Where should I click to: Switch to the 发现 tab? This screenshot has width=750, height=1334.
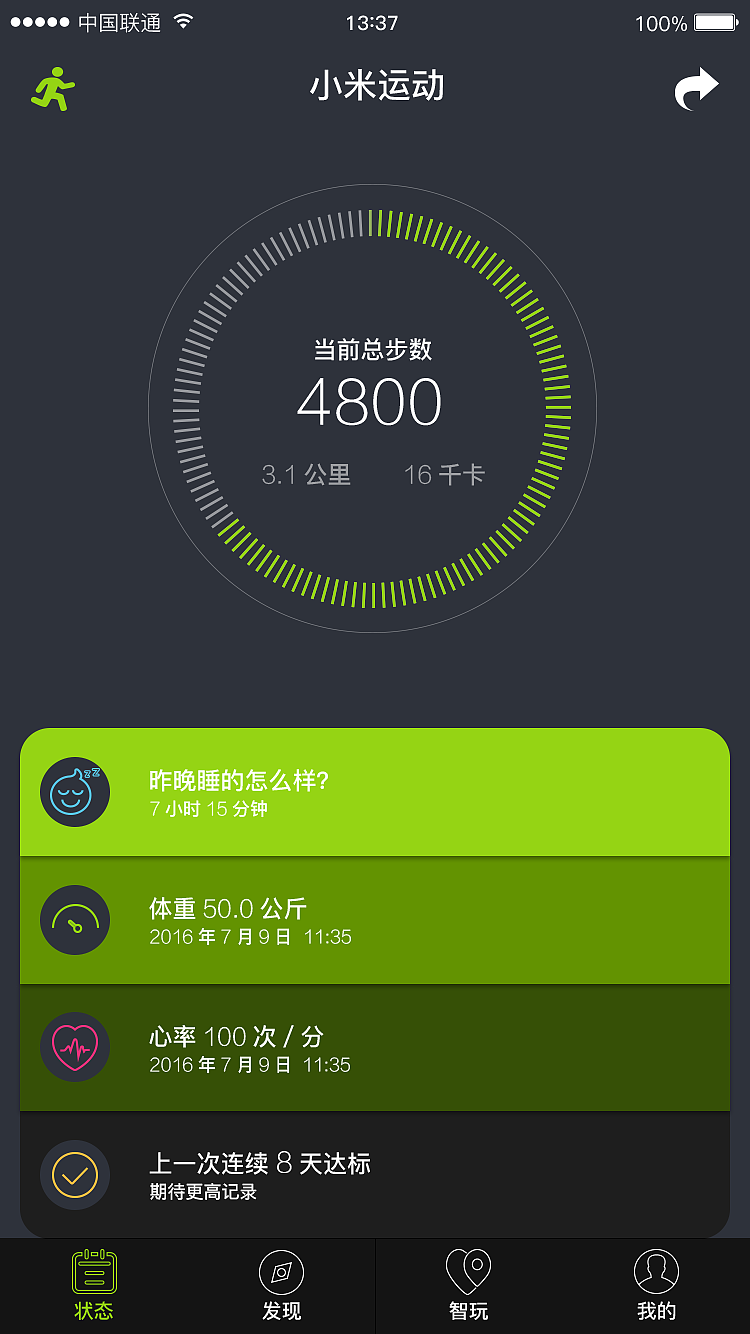click(281, 1285)
